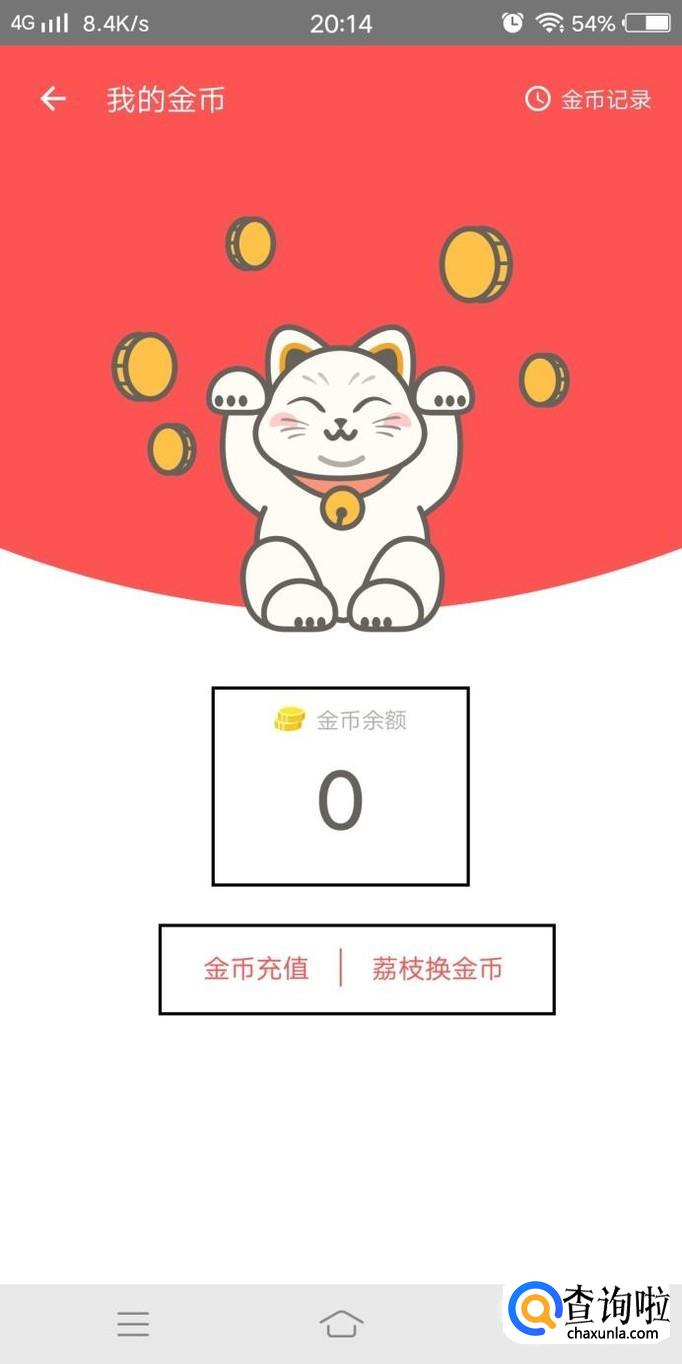Open the system recent apps menu
The width and height of the screenshot is (682, 1364).
(133, 1324)
